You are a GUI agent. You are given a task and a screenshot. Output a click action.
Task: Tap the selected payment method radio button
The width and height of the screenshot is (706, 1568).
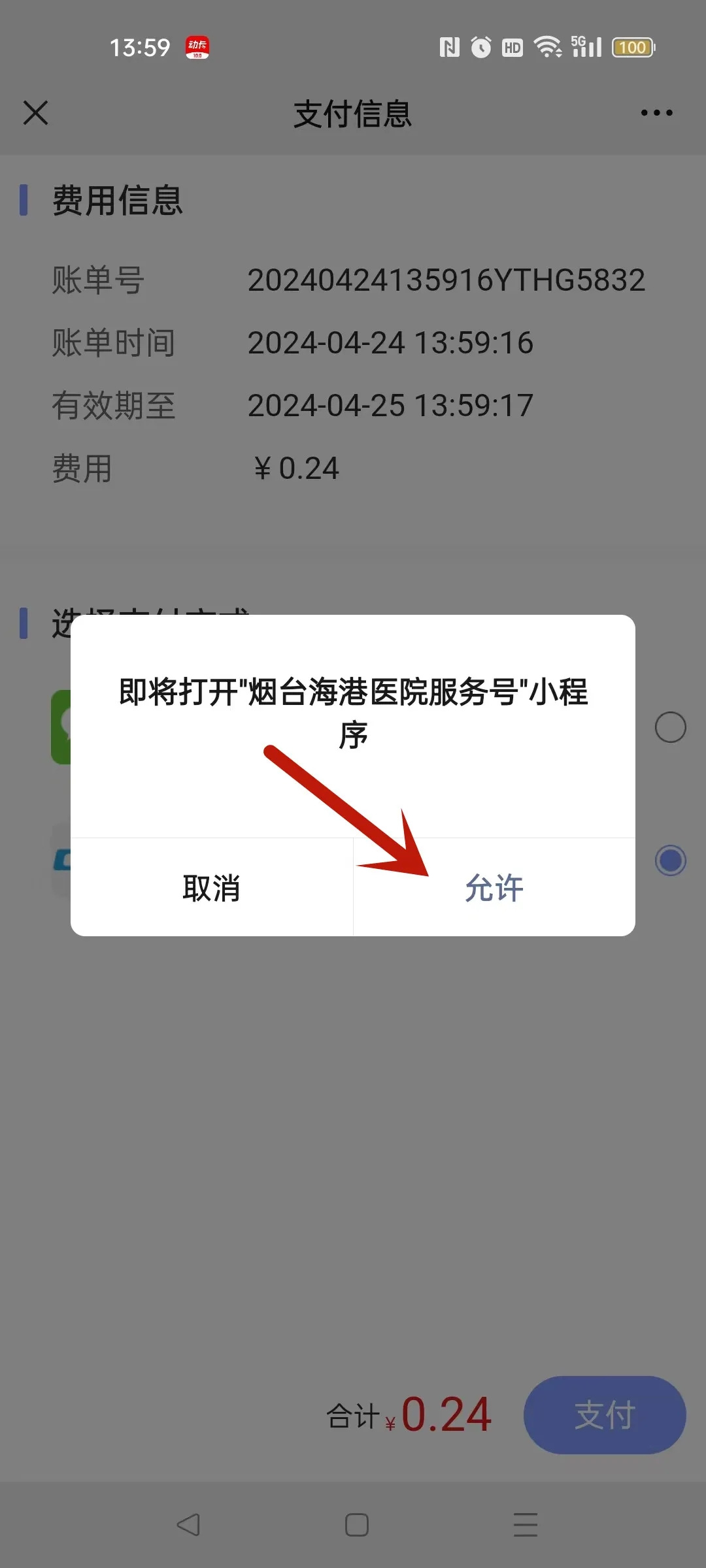670,860
